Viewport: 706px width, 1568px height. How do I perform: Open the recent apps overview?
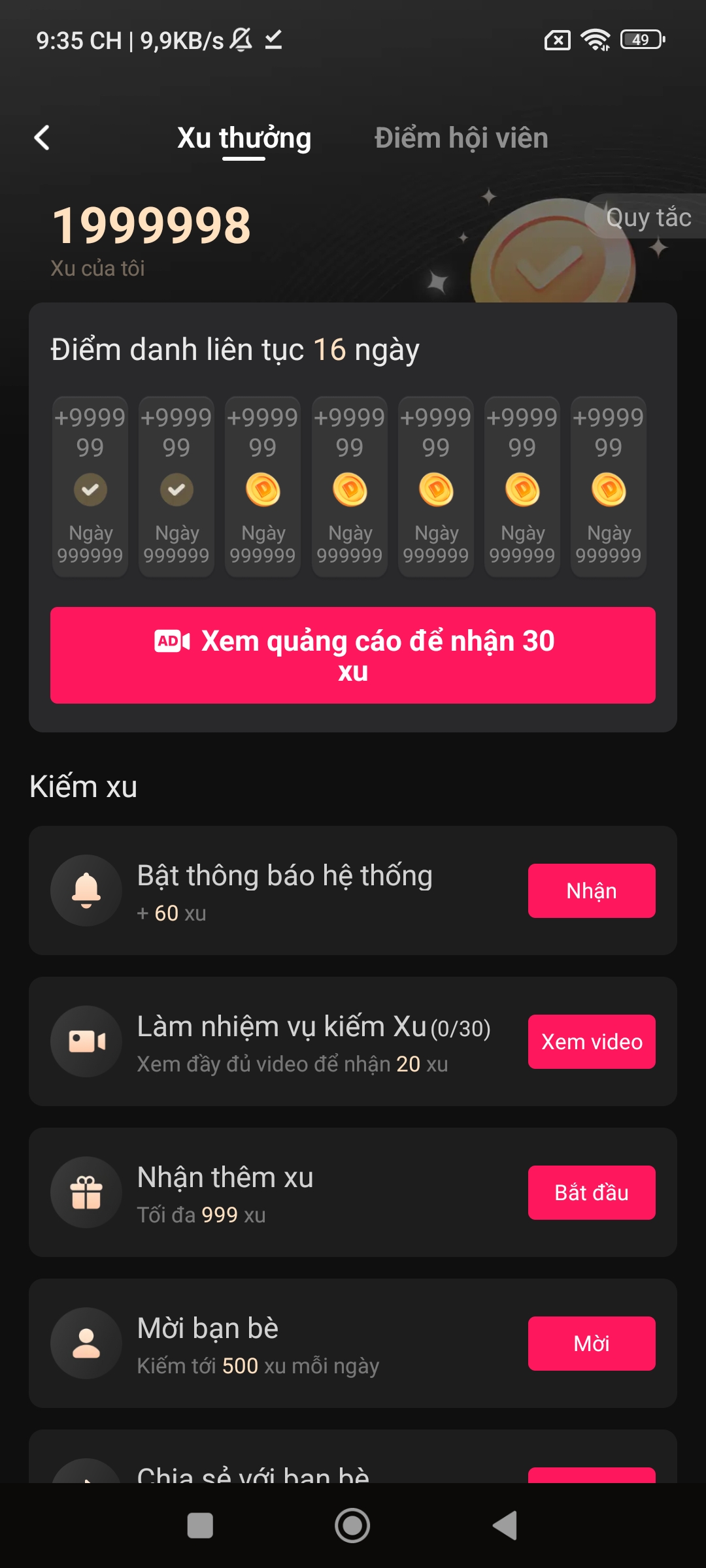coord(200,1526)
